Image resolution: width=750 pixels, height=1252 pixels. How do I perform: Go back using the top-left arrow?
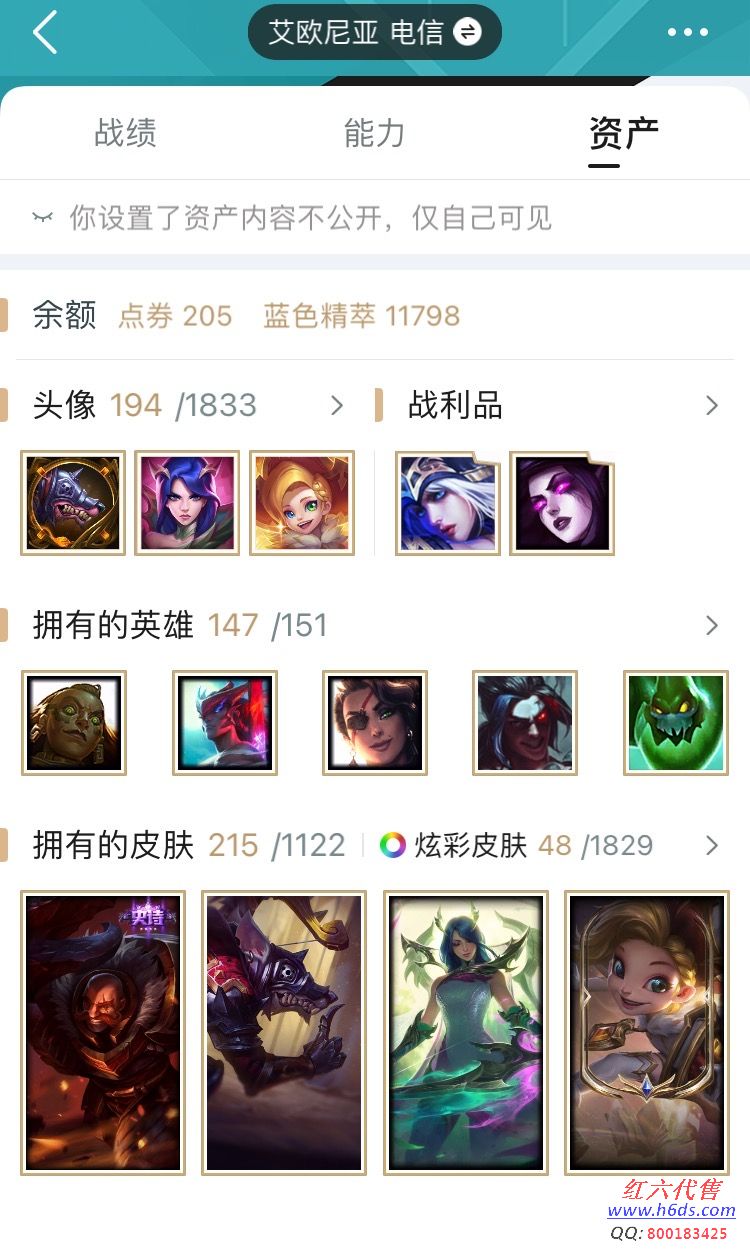(x=45, y=33)
